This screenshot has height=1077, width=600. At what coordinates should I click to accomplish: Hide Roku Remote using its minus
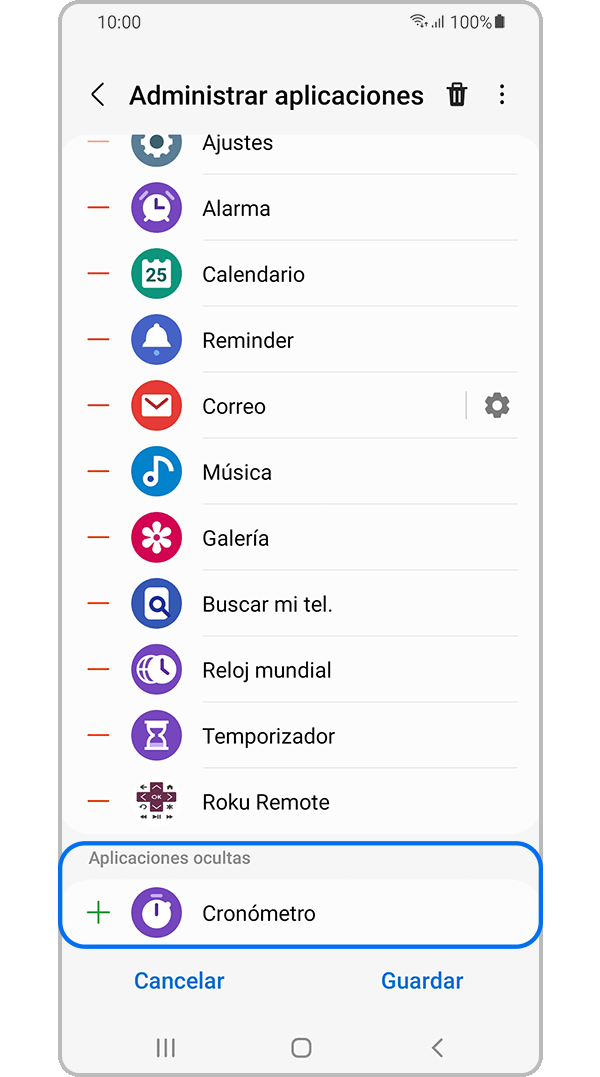click(x=98, y=802)
